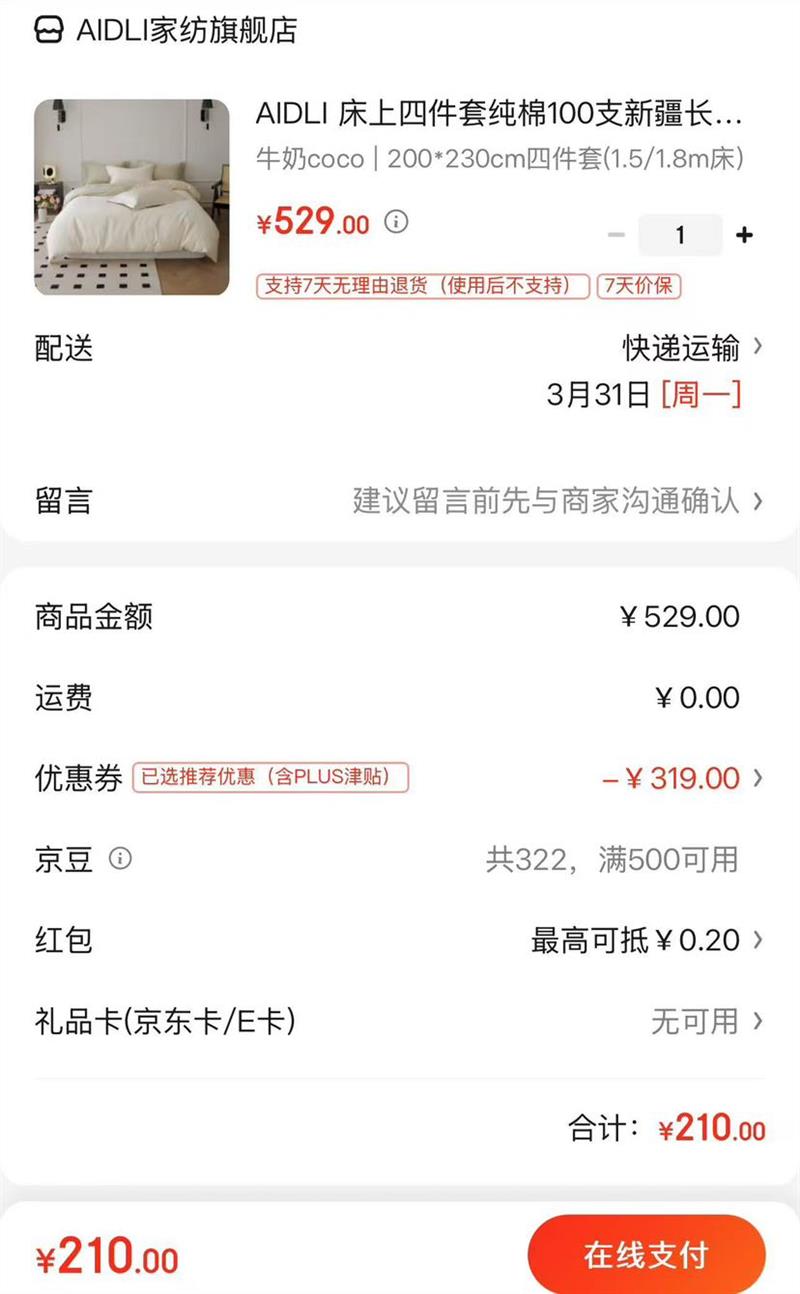Pay with the 在线支付 button

pos(647,1255)
